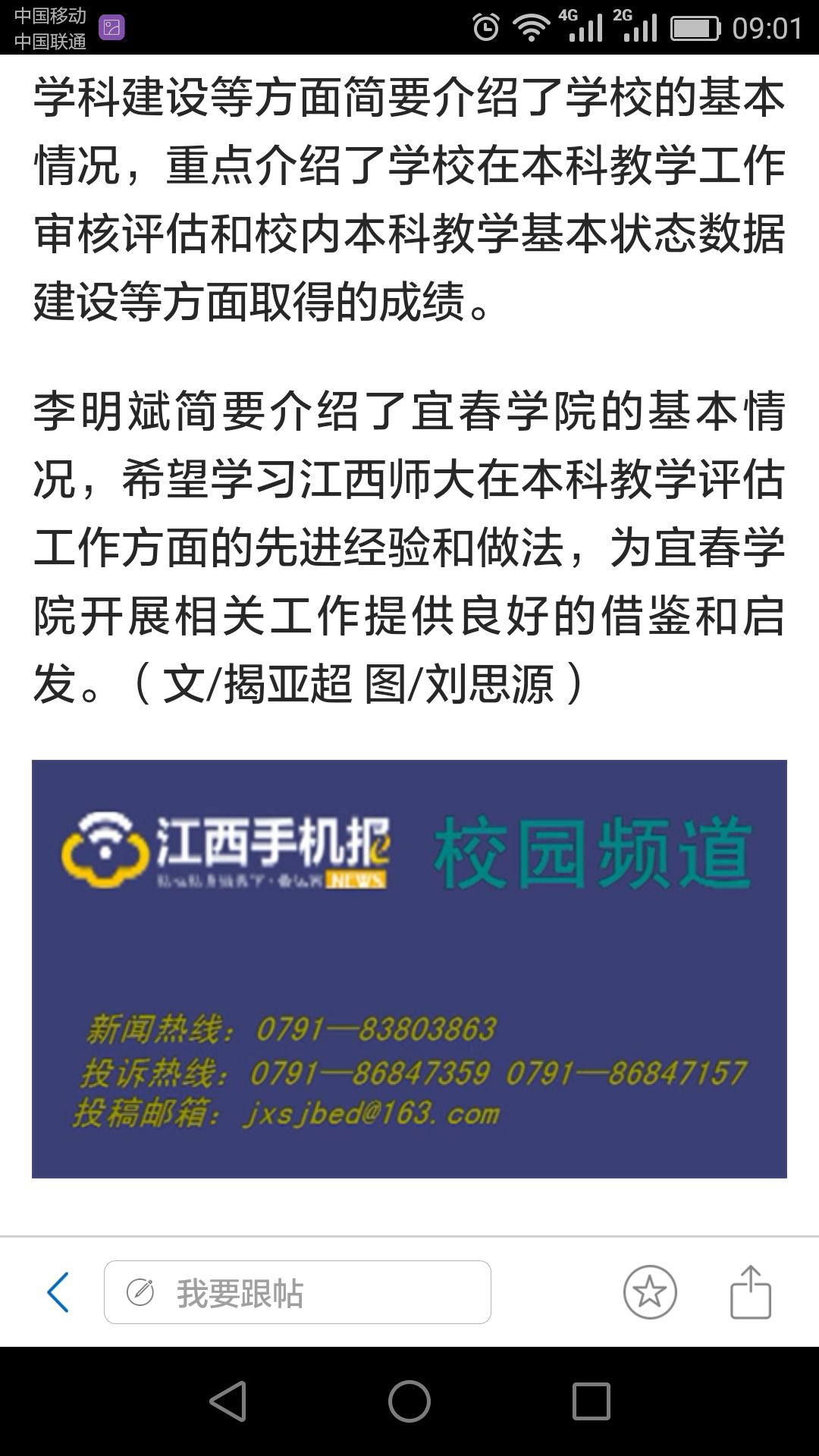Open the recent apps view
Viewport: 819px width, 1456px height.
[x=591, y=1401]
